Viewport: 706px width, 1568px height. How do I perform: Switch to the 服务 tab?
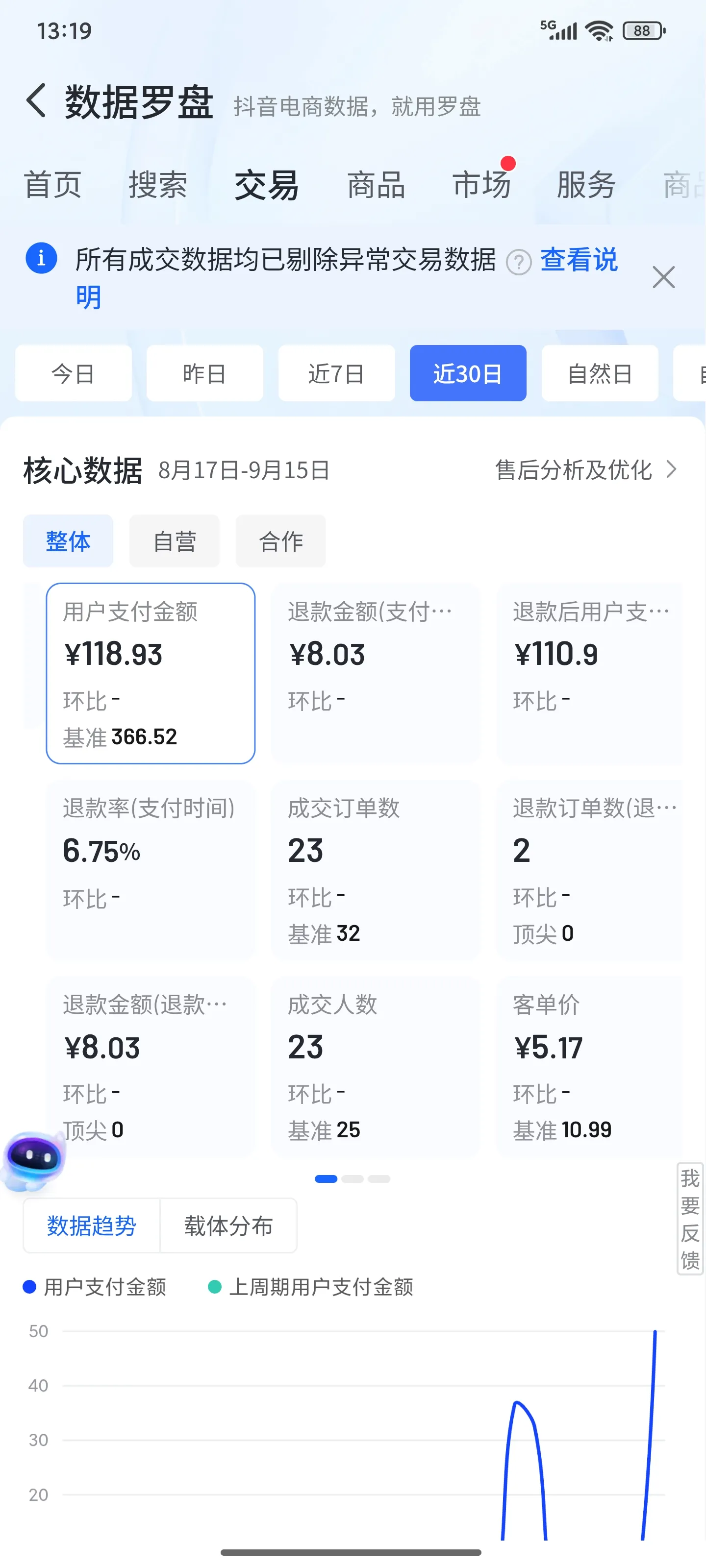tap(586, 185)
